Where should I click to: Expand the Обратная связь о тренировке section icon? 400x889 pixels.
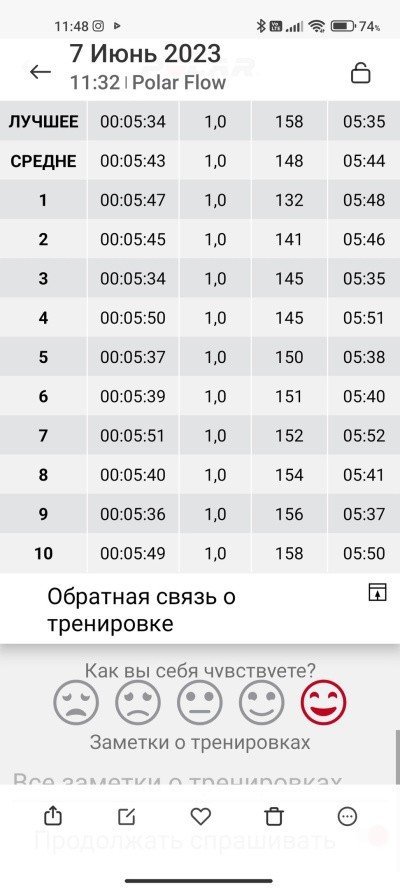tap(377, 592)
